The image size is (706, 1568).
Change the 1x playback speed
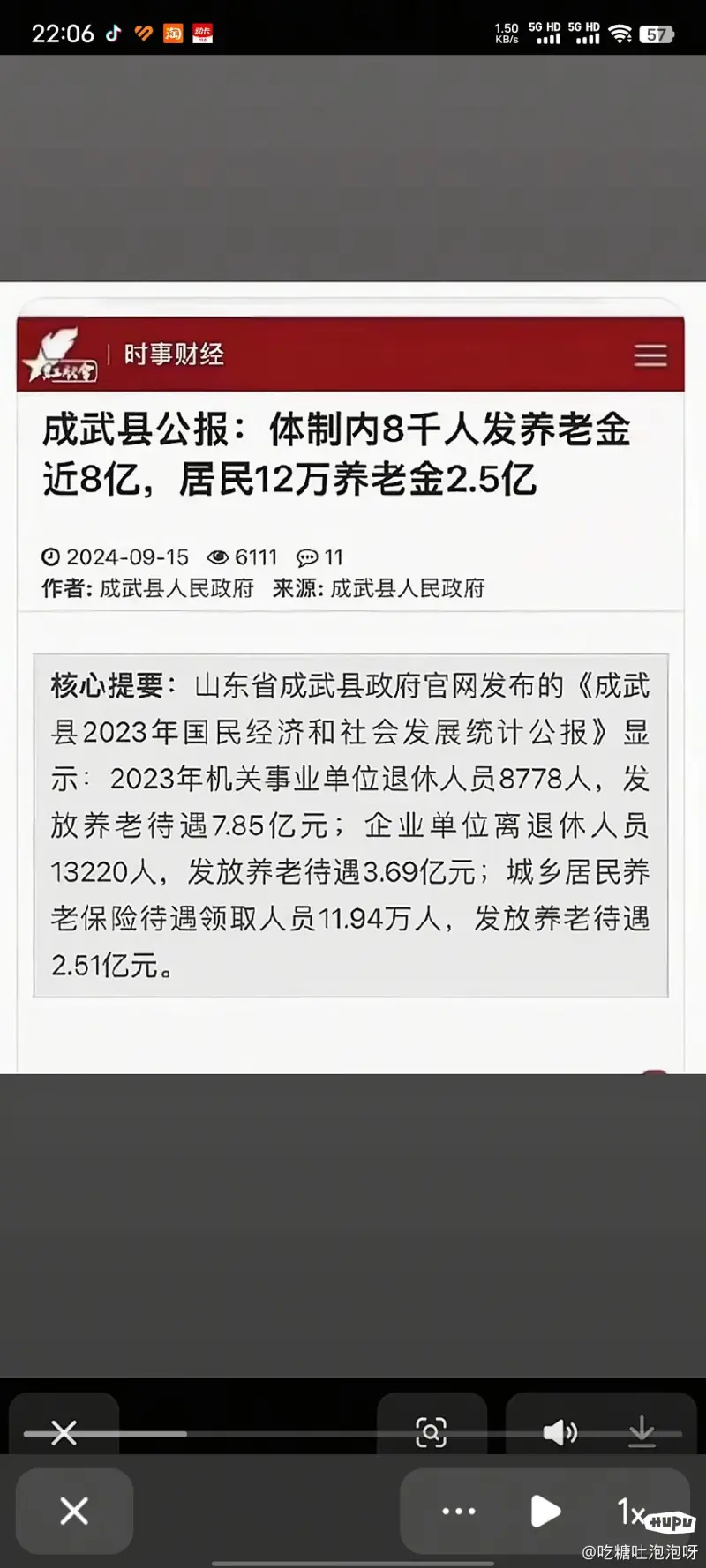(x=630, y=1511)
